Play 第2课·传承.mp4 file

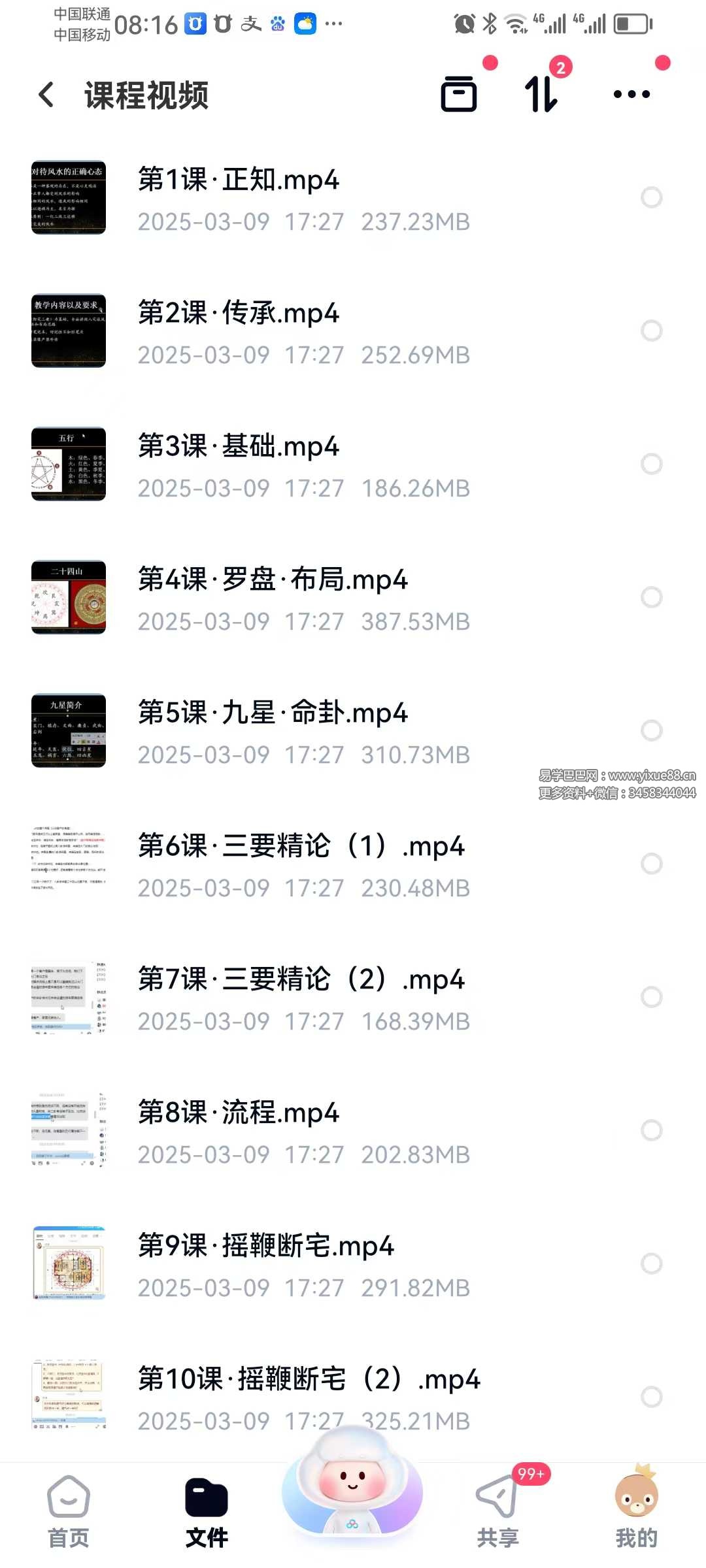[x=239, y=313]
